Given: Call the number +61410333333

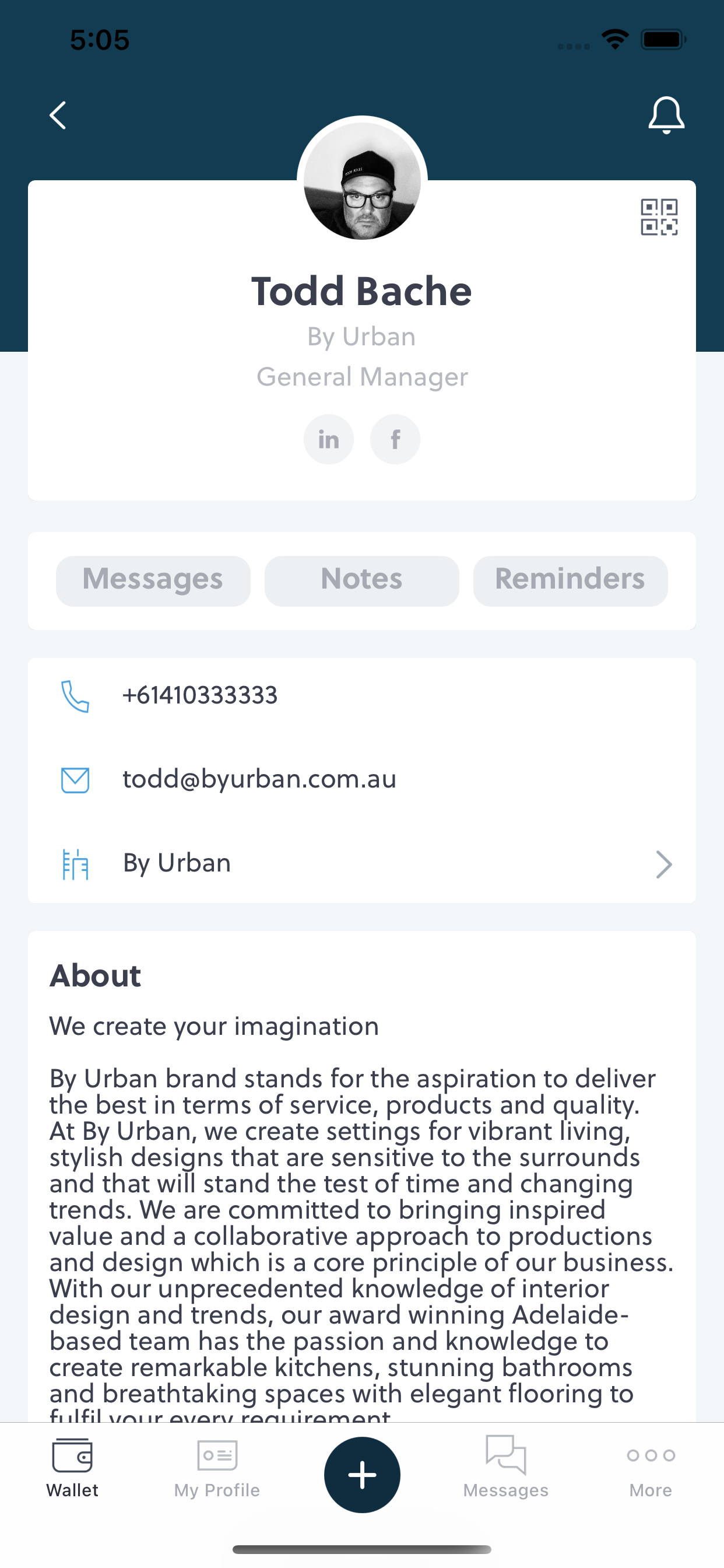Looking at the screenshot, I should (x=199, y=696).
